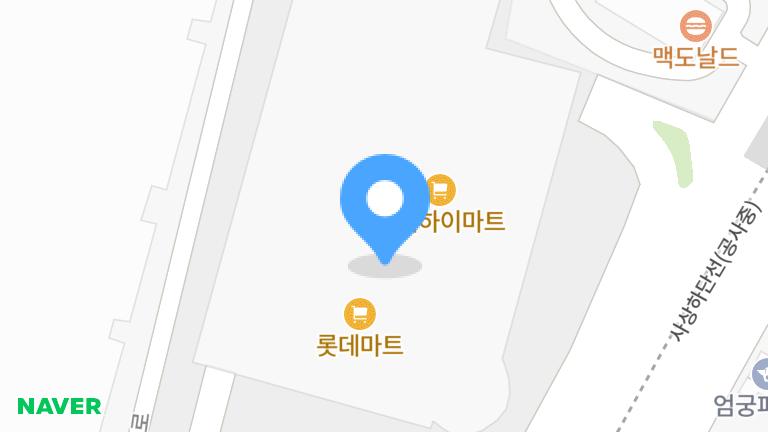Open the 하이마트 shop marker
This screenshot has height=432, width=768.
[441, 189]
